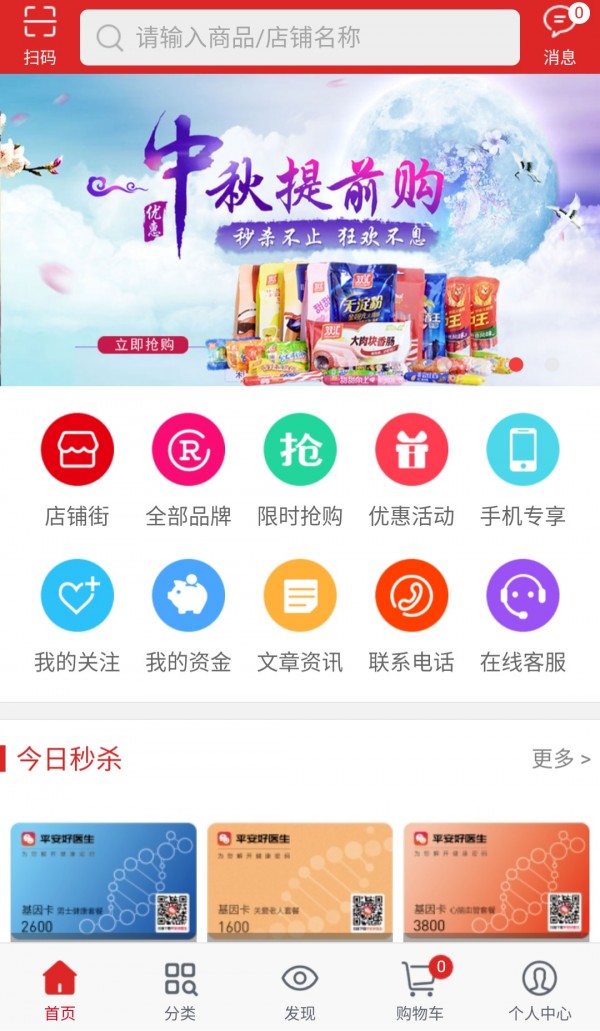Tap 更多 to see more 今日秒杀 deals
This screenshot has width=600, height=1031.
coord(560,759)
